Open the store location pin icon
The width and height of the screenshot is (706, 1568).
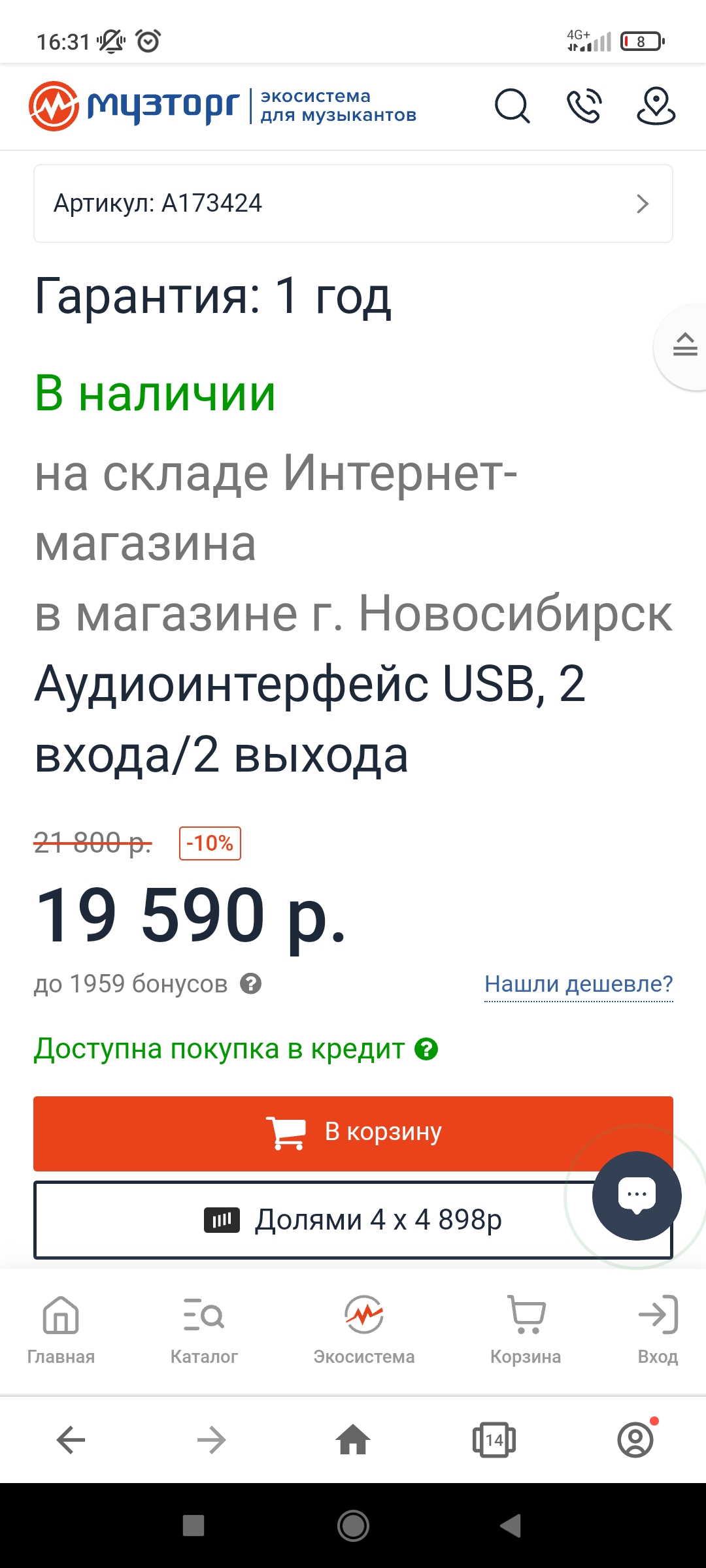tap(656, 106)
